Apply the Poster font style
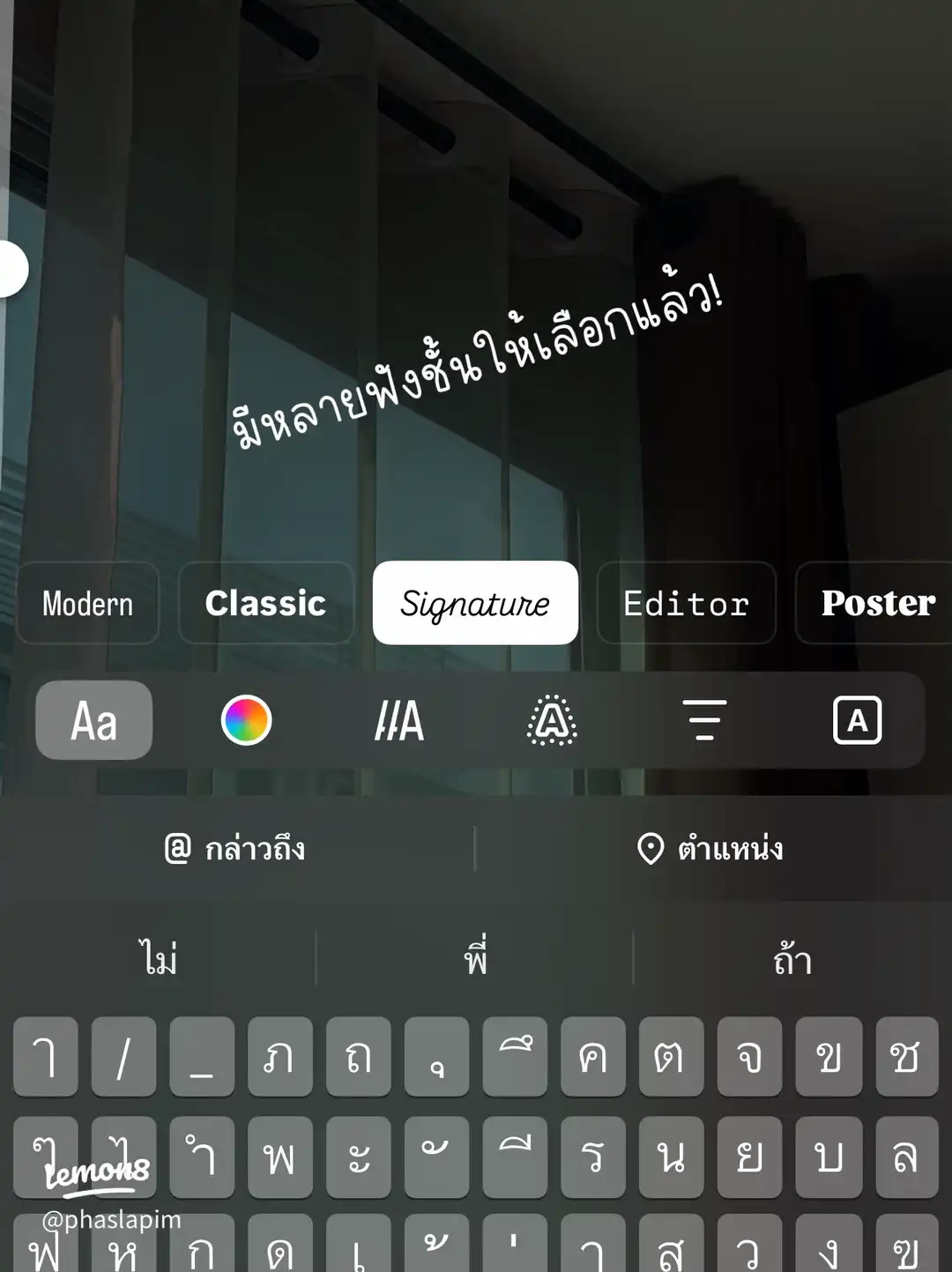The width and height of the screenshot is (952, 1272). click(x=877, y=604)
